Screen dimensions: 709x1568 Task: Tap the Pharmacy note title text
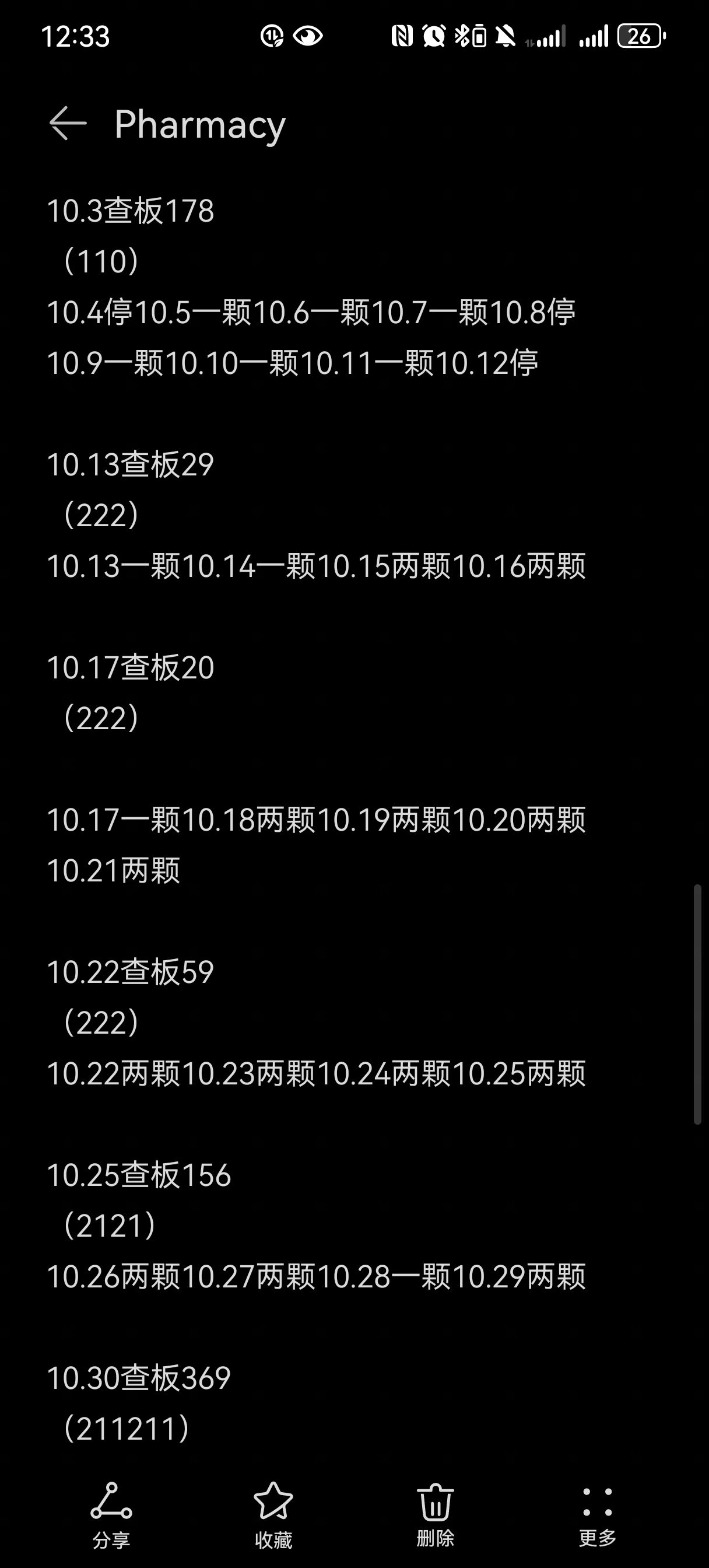click(199, 124)
